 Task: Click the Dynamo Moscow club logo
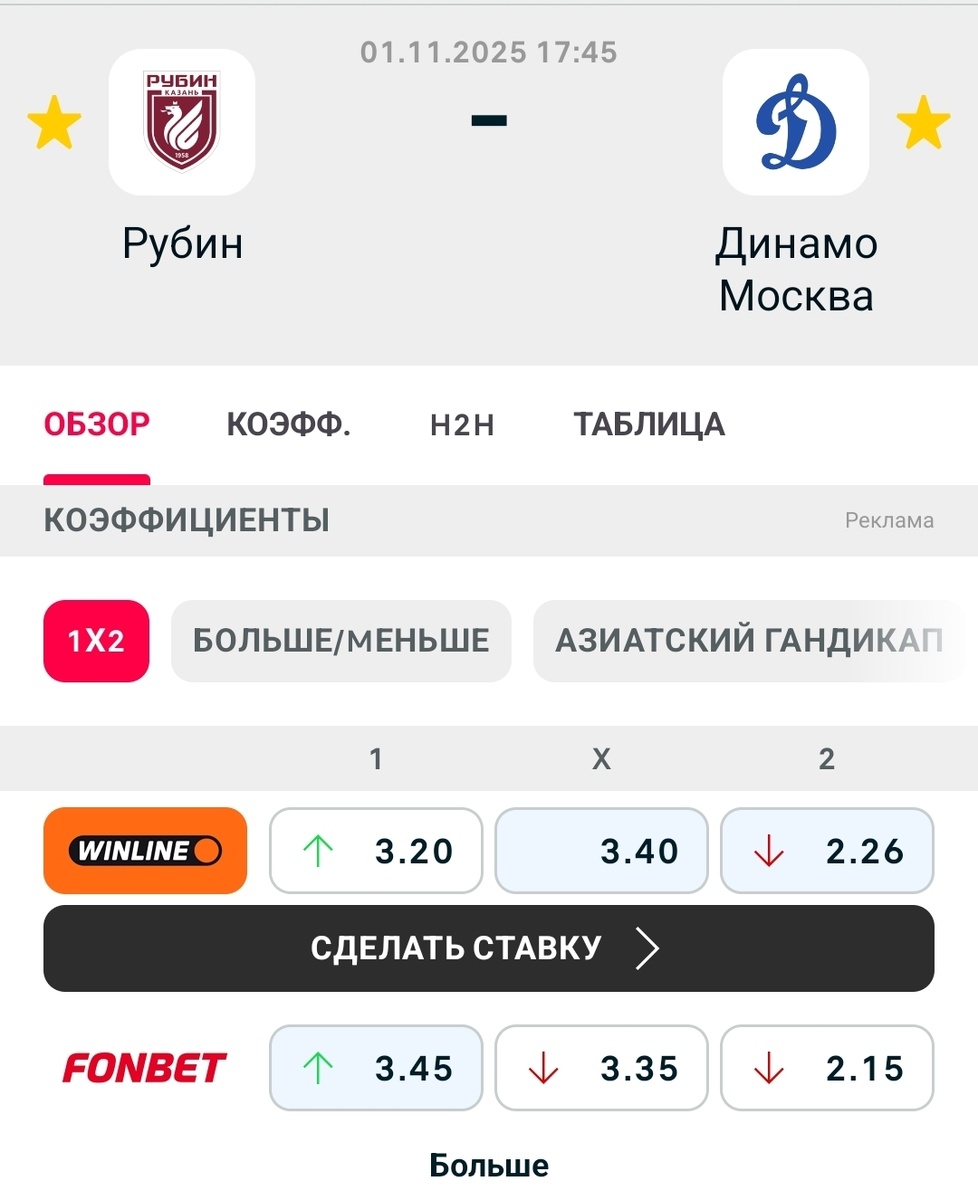point(795,121)
